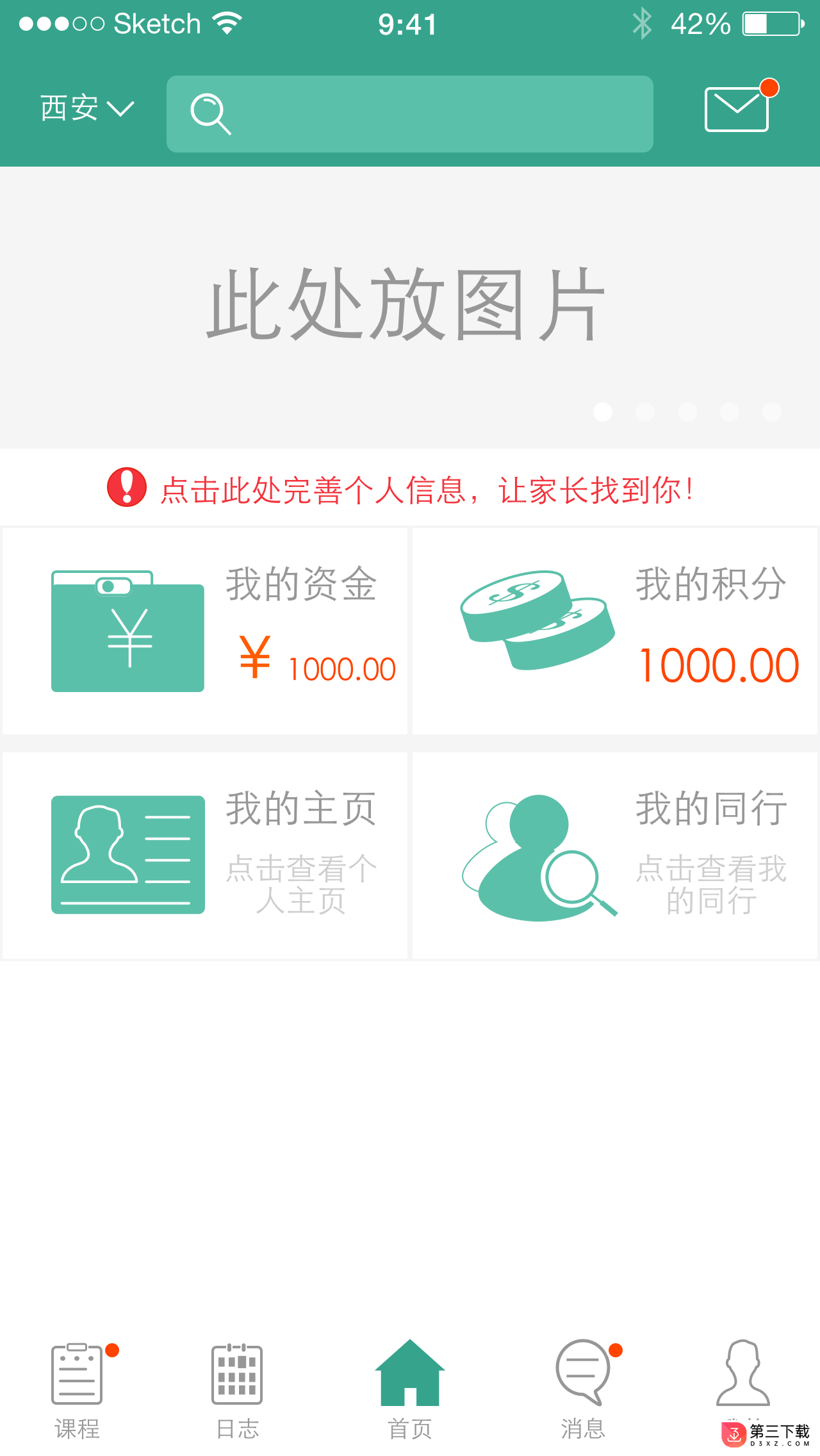Tap the search field
The height and width of the screenshot is (1456, 820).
click(x=410, y=114)
